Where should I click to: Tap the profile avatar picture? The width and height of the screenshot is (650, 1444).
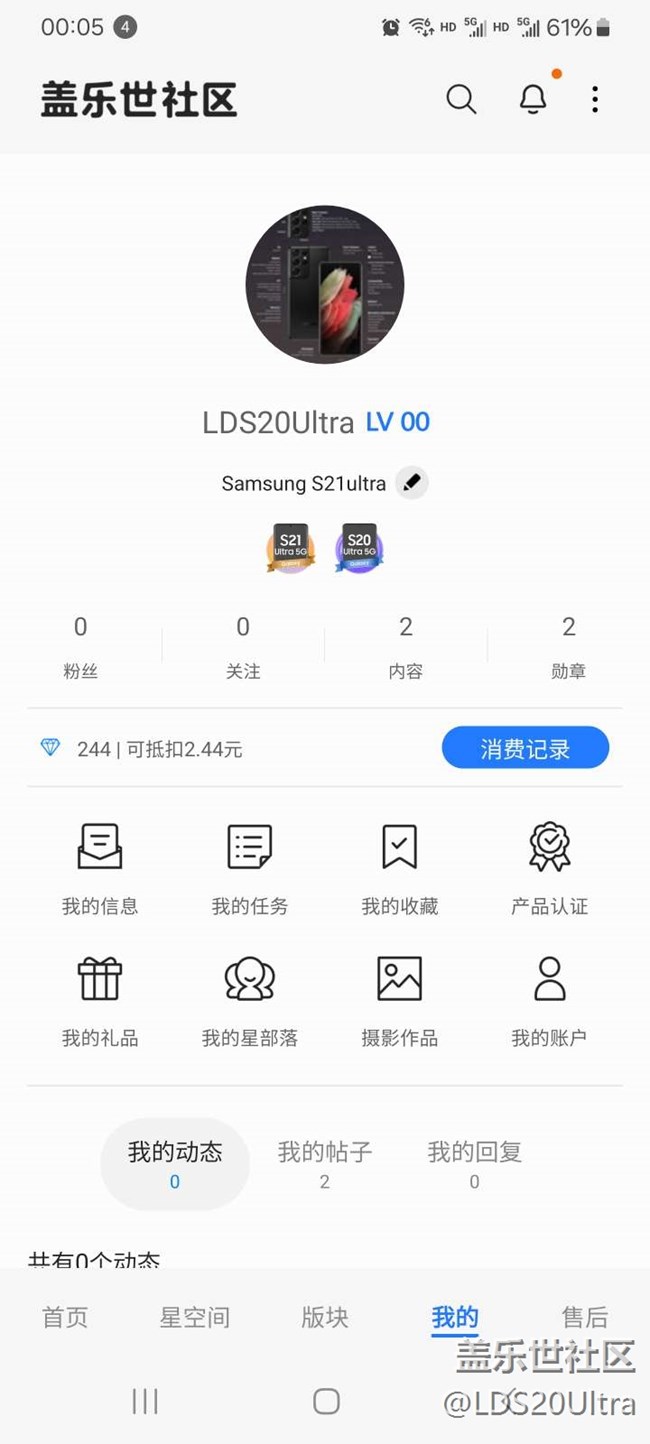coord(325,284)
